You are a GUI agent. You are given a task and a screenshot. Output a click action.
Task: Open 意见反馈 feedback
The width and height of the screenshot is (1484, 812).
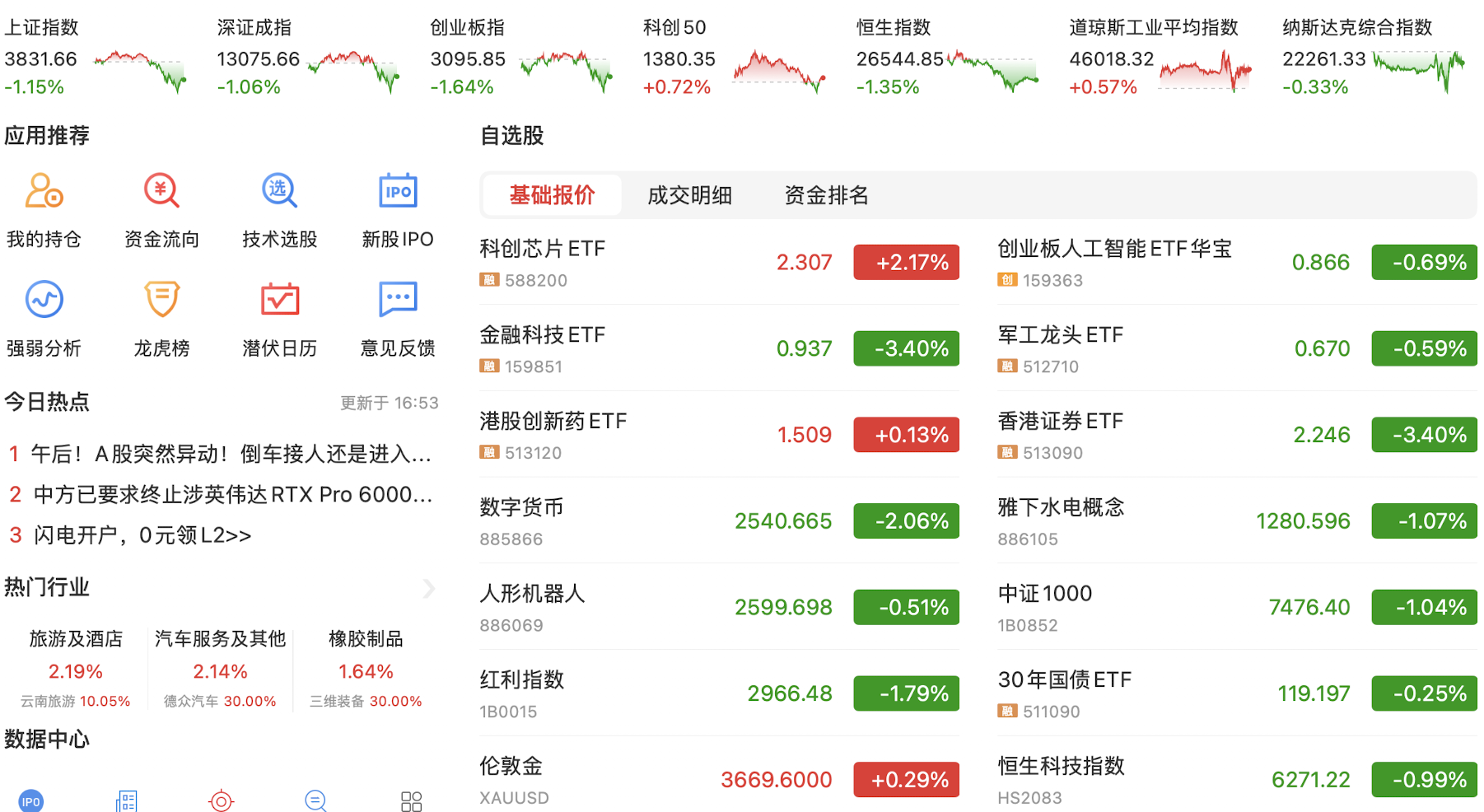pyautogui.click(x=398, y=319)
